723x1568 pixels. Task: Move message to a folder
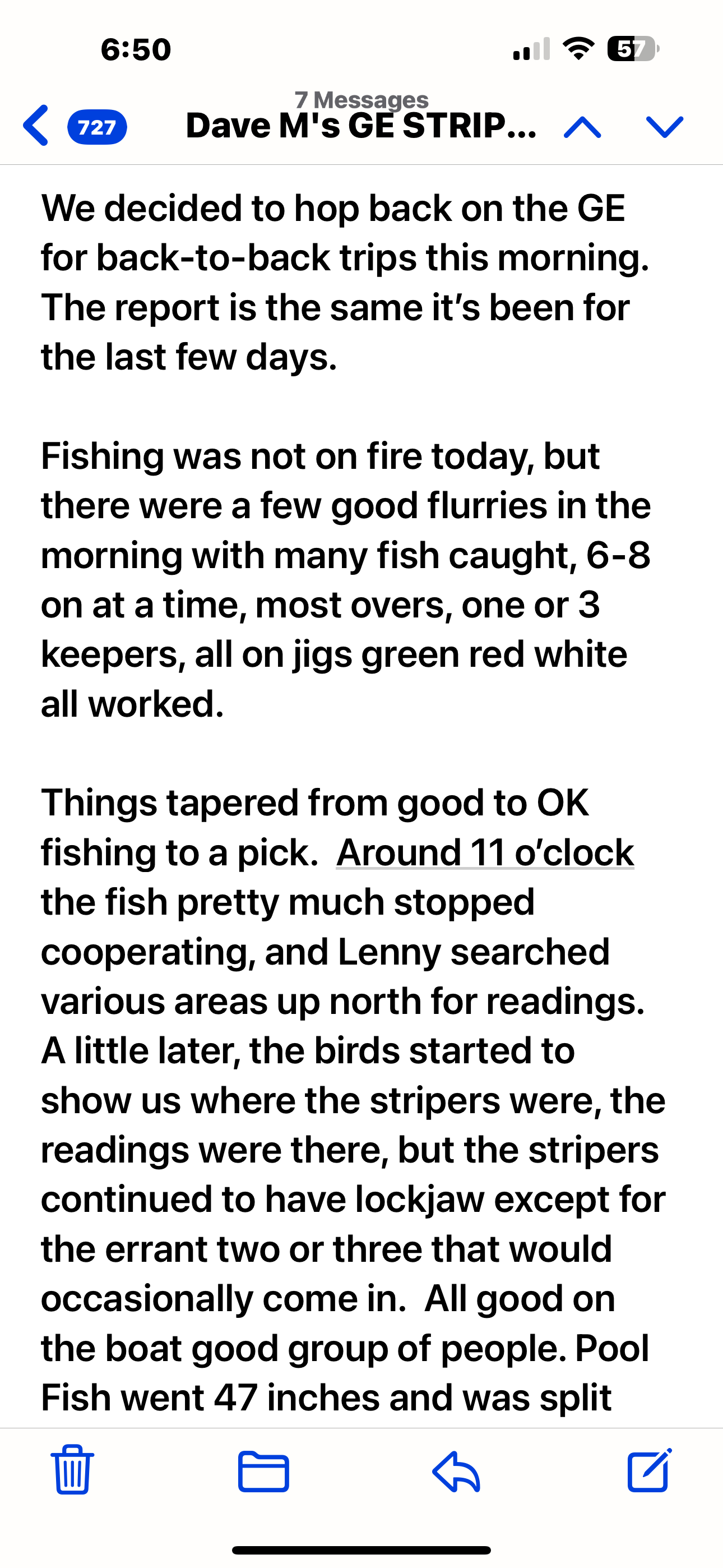pos(263,1472)
